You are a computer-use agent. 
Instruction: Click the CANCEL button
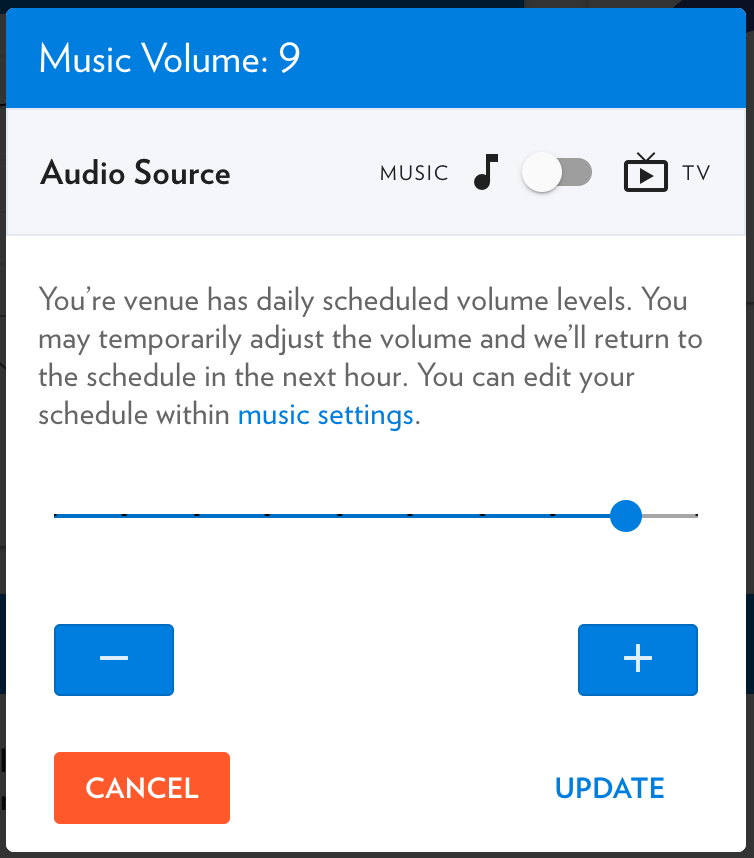(x=141, y=788)
